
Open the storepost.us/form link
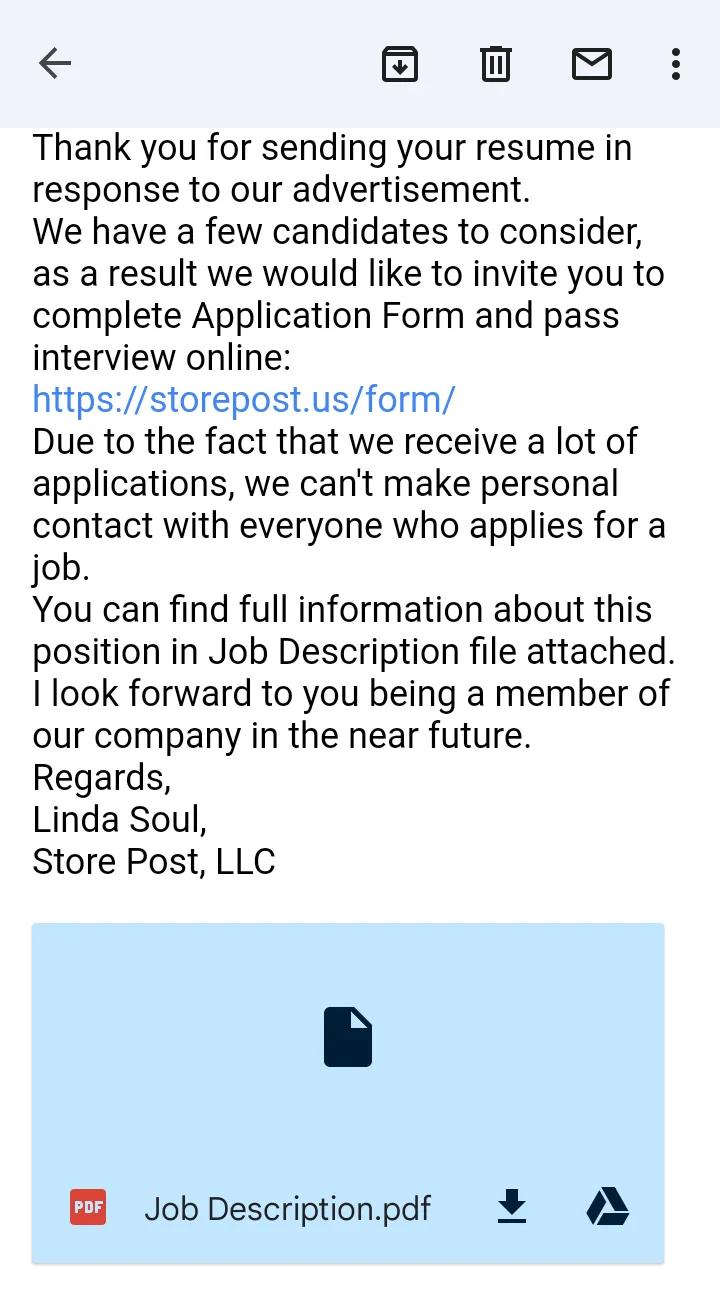click(244, 399)
